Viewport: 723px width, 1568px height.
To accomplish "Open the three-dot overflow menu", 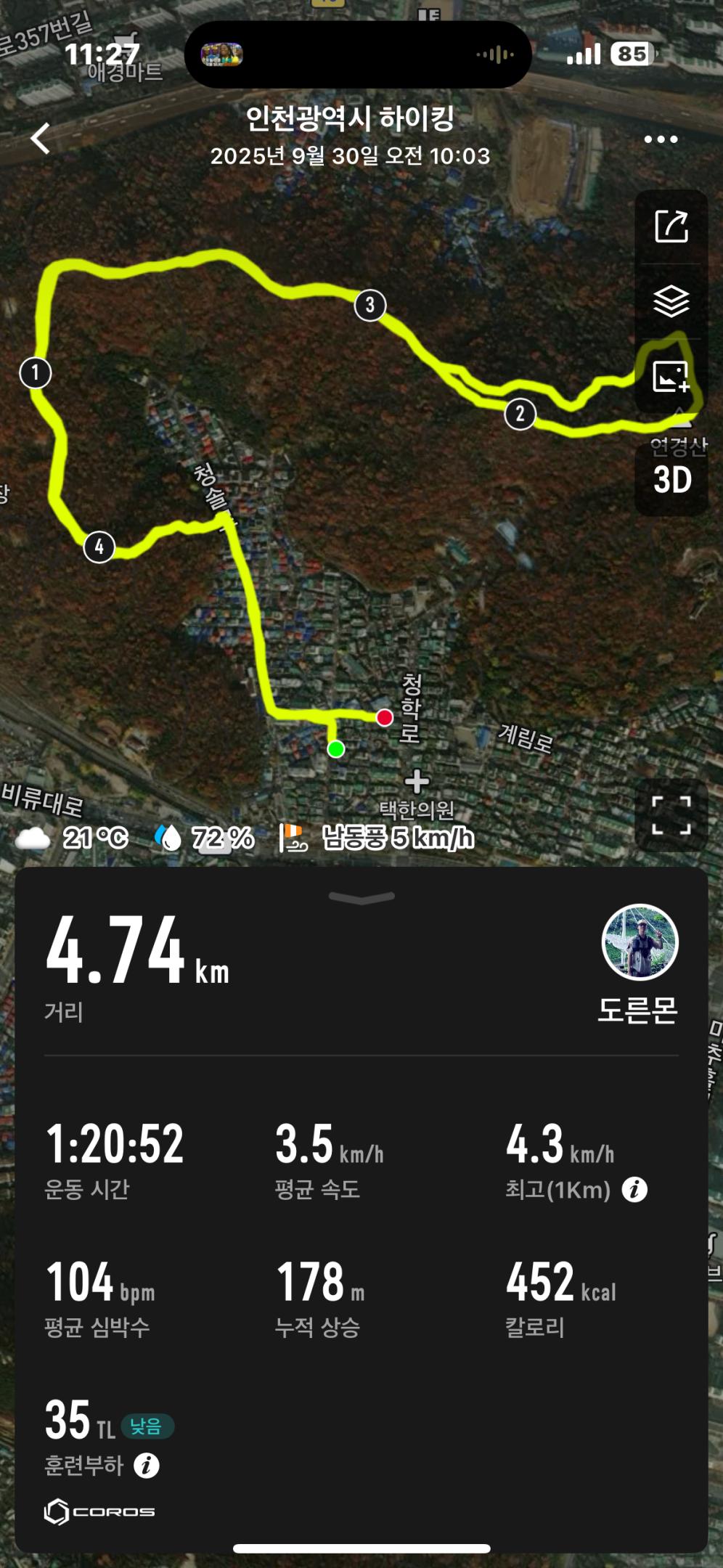I will [x=661, y=139].
